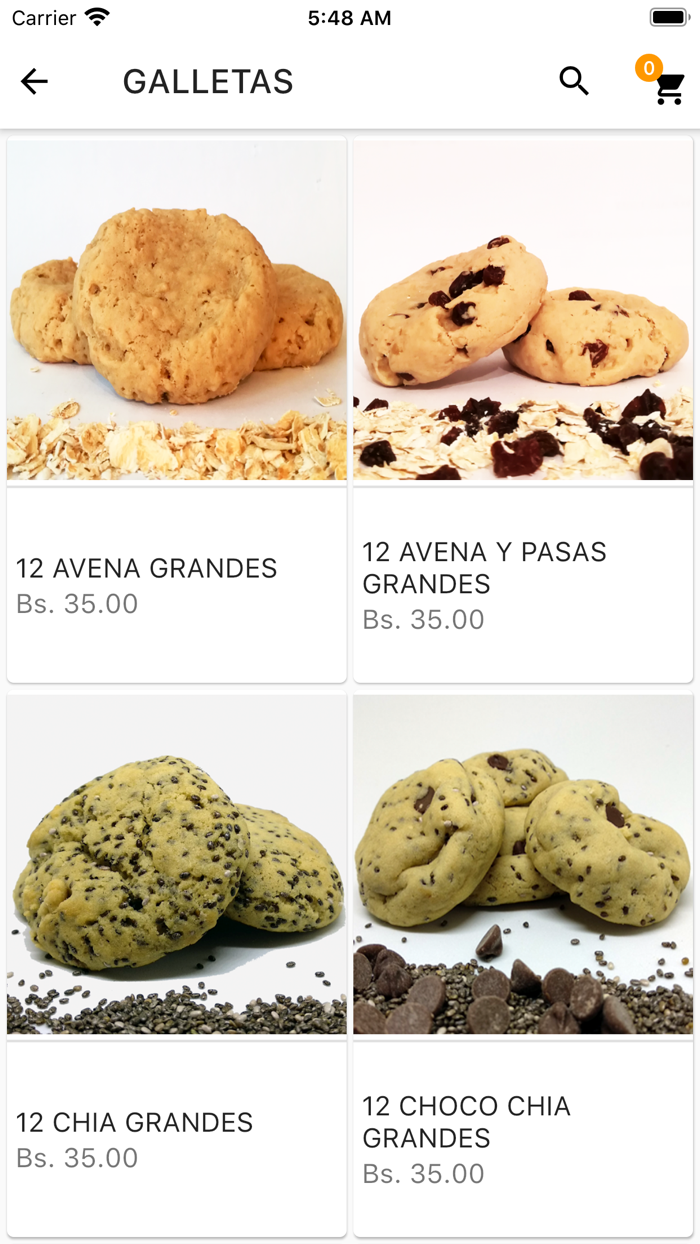The width and height of the screenshot is (700, 1244).
Task: Choose the 12 CHOCO CHIA GRANDES card
Action: point(523,965)
